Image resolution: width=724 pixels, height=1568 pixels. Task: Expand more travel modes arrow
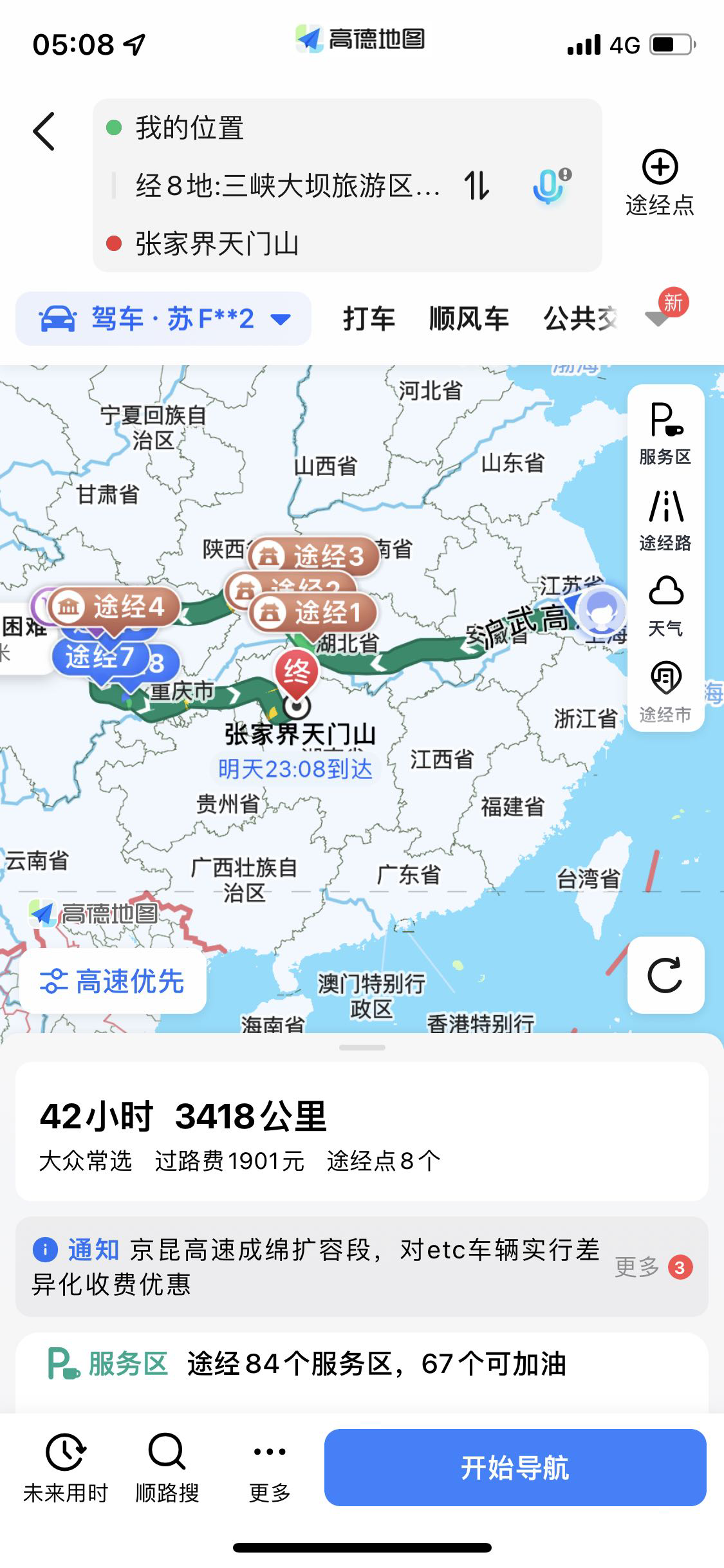(658, 319)
